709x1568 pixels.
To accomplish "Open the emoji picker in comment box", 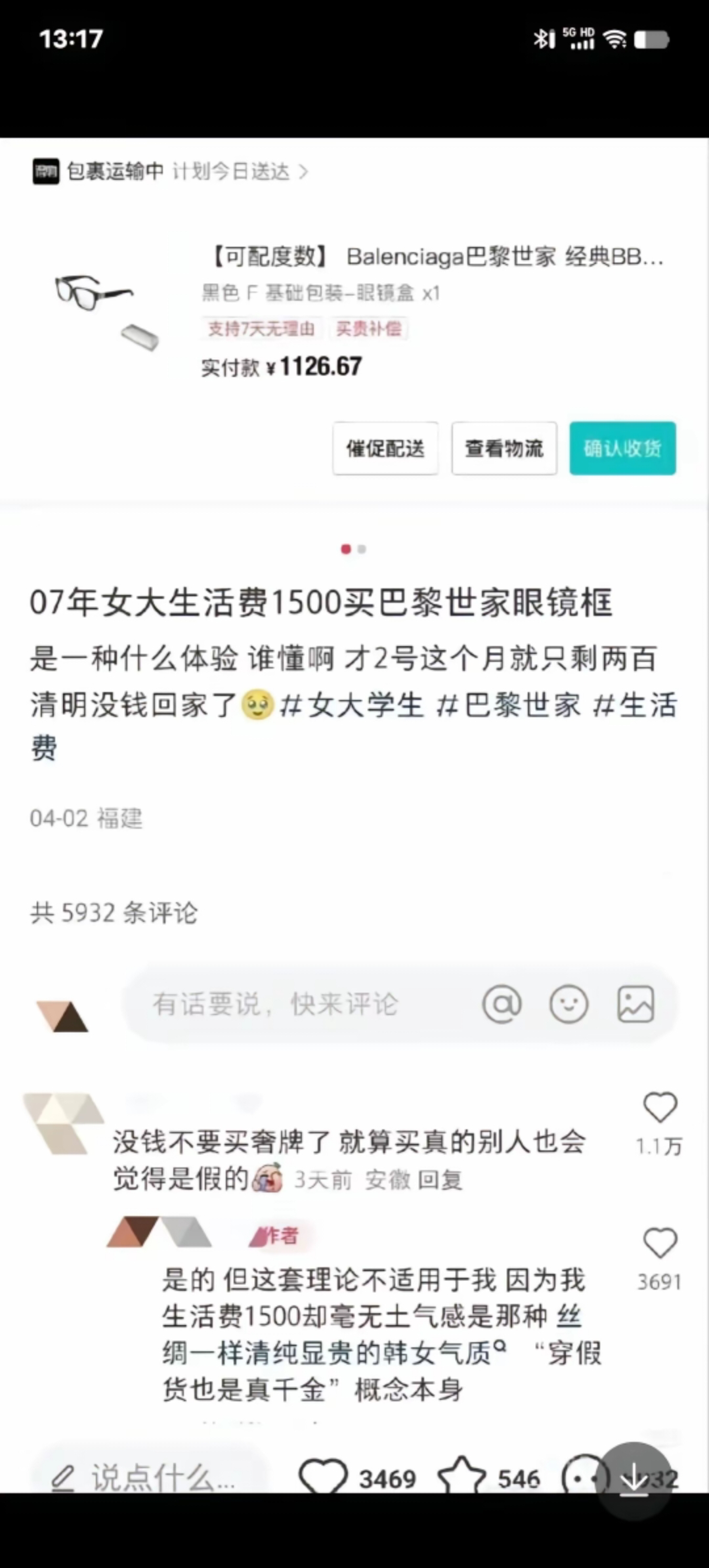I will pyautogui.click(x=569, y=1004).
